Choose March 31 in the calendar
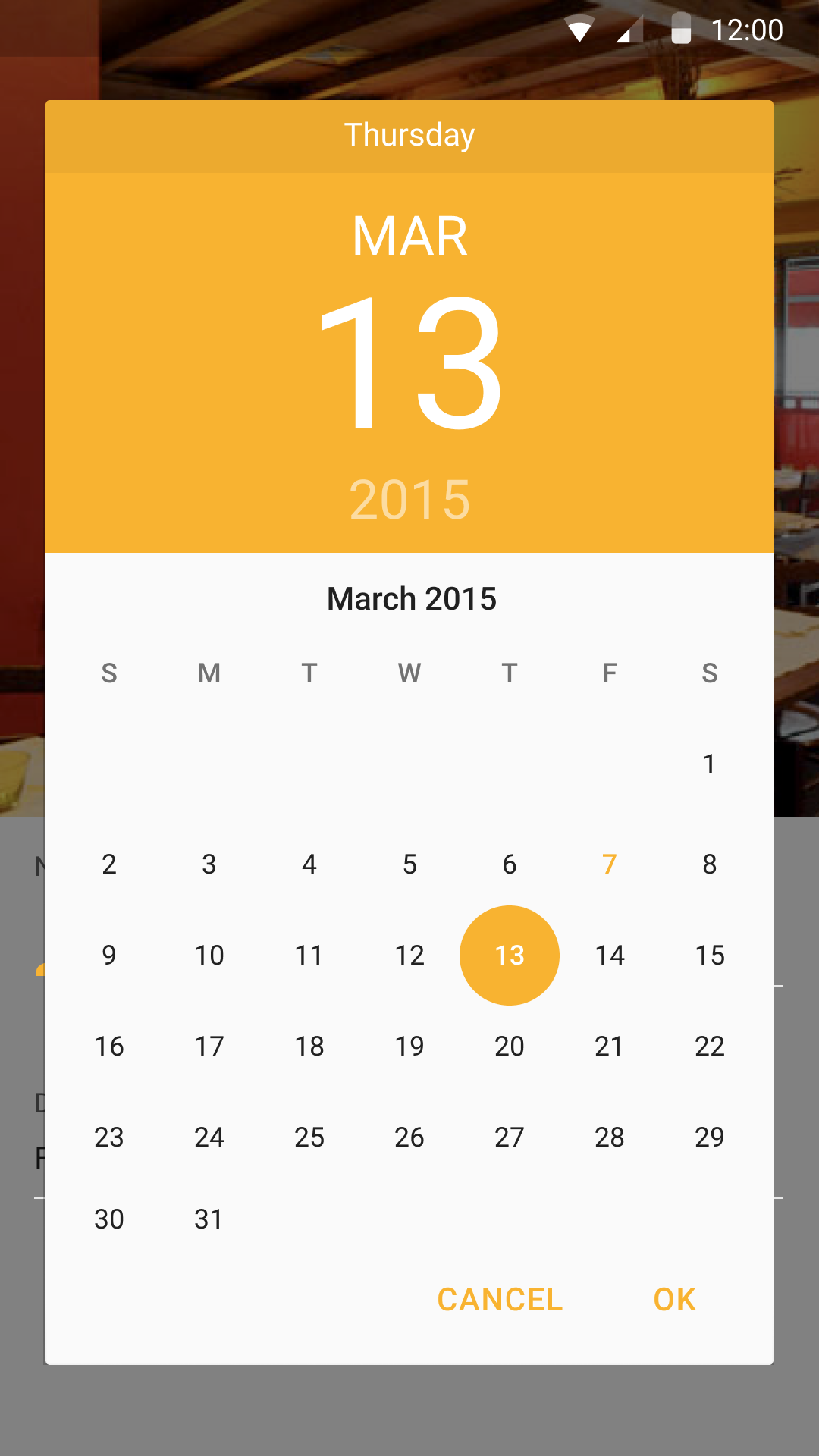819x1456 pixels. click(209, 1219)
